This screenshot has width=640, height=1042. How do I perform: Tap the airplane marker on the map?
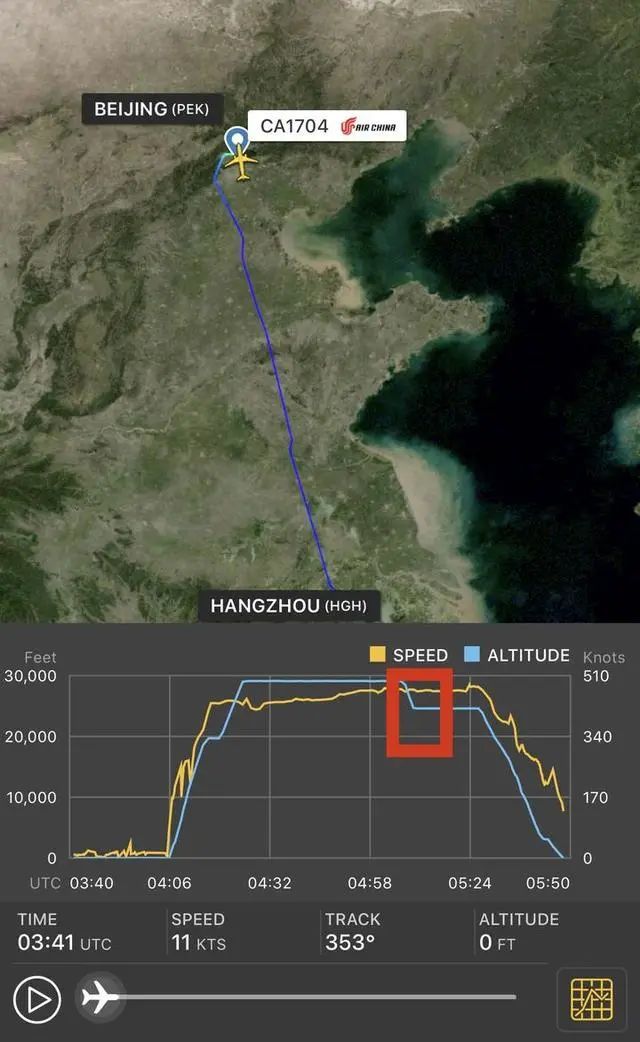(240, 160)
